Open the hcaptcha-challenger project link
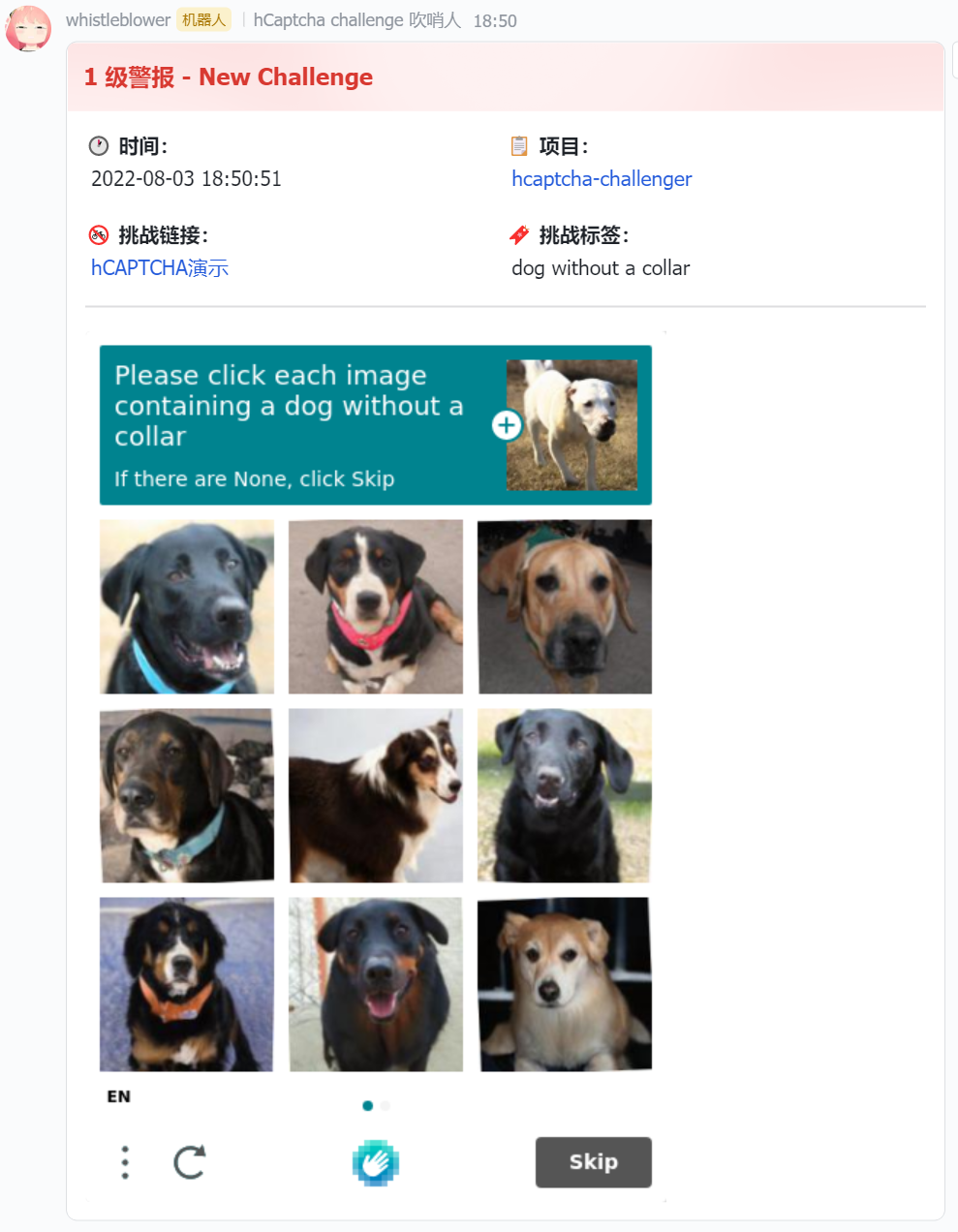The image size is (958, 1232). click(x=602, y=179)
